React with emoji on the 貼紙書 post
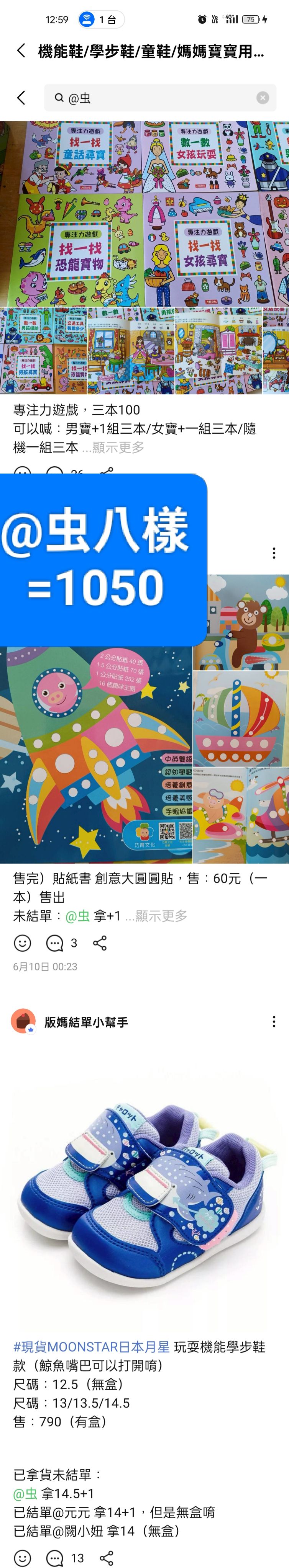Screen dimensions: 289x1568 23,943
